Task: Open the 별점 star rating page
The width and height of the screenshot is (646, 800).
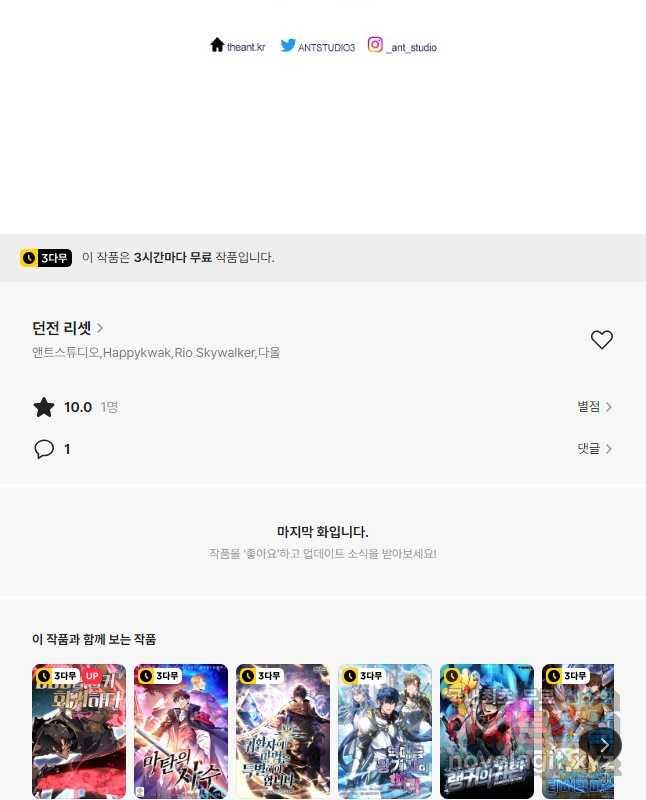Action: [594, 407]
